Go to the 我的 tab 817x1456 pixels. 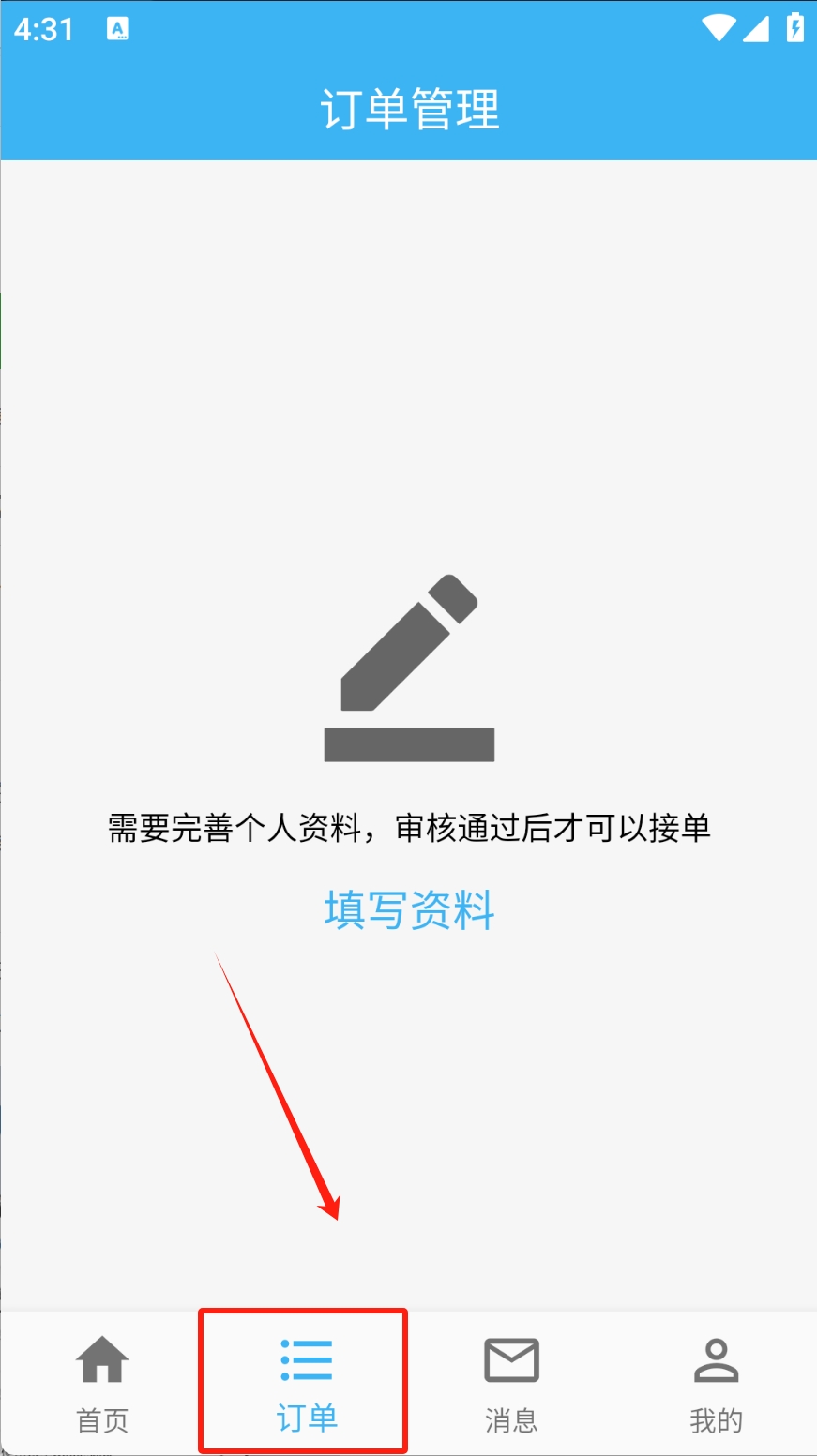click(x=715, y=1385)
